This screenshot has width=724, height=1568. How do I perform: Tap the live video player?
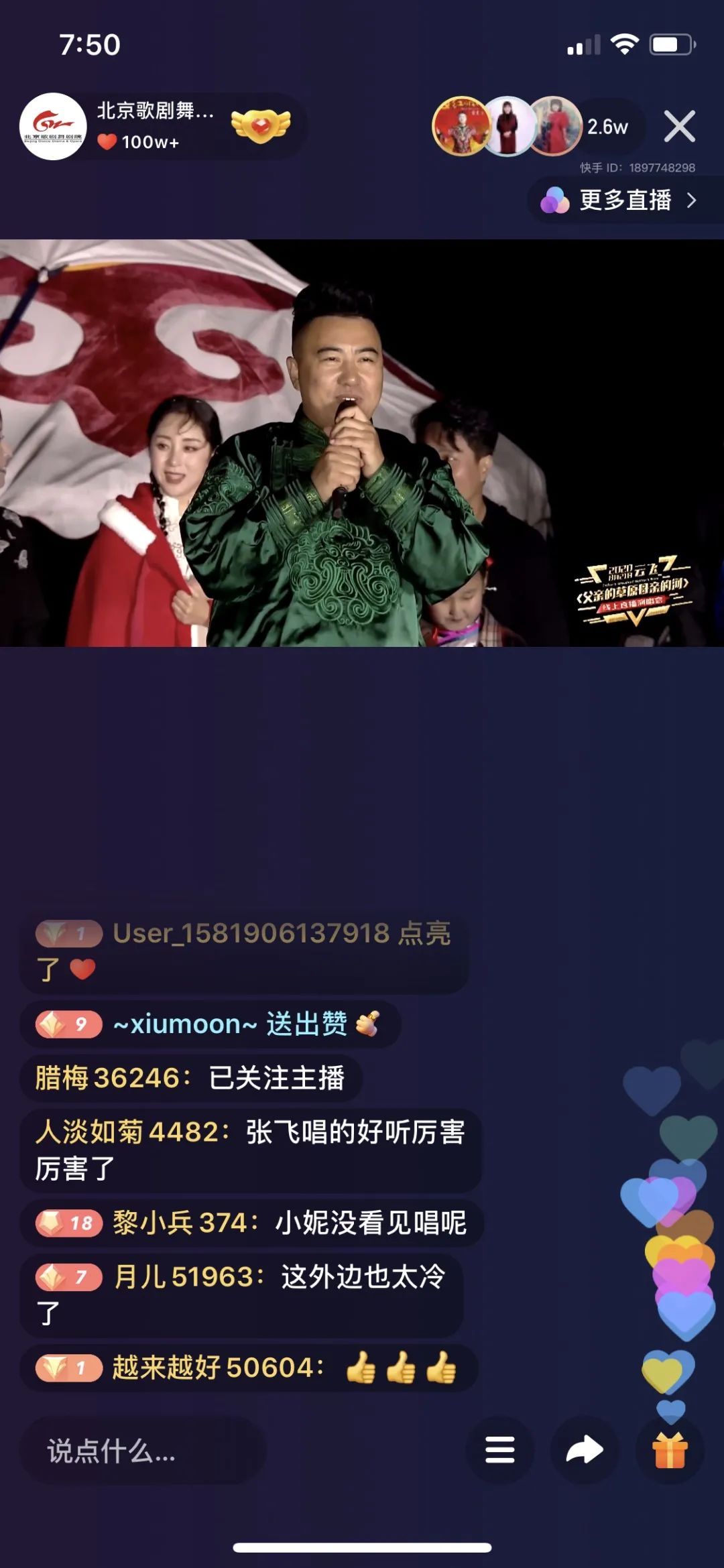tap(362, 442)
